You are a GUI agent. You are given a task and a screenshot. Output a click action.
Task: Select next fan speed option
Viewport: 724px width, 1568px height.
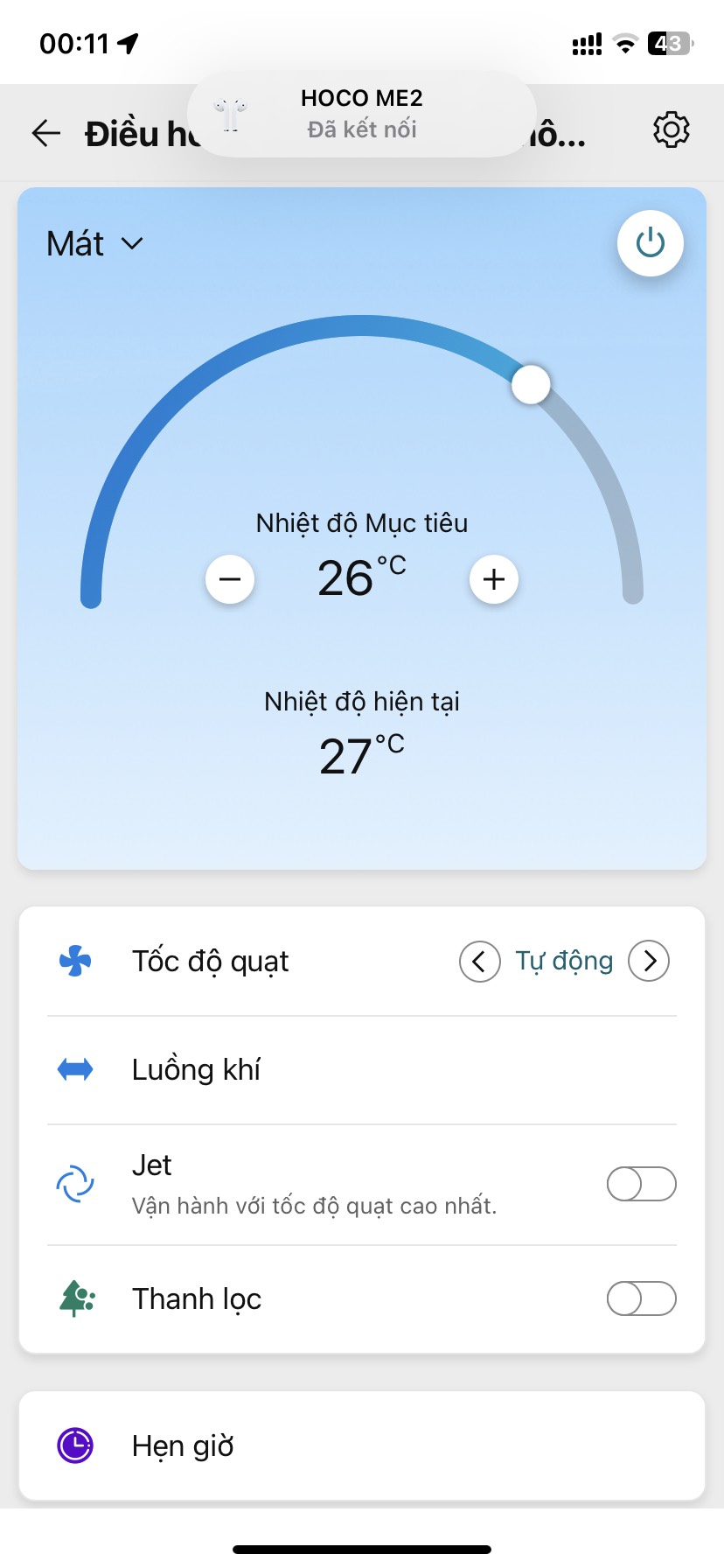tap(649, 961)
